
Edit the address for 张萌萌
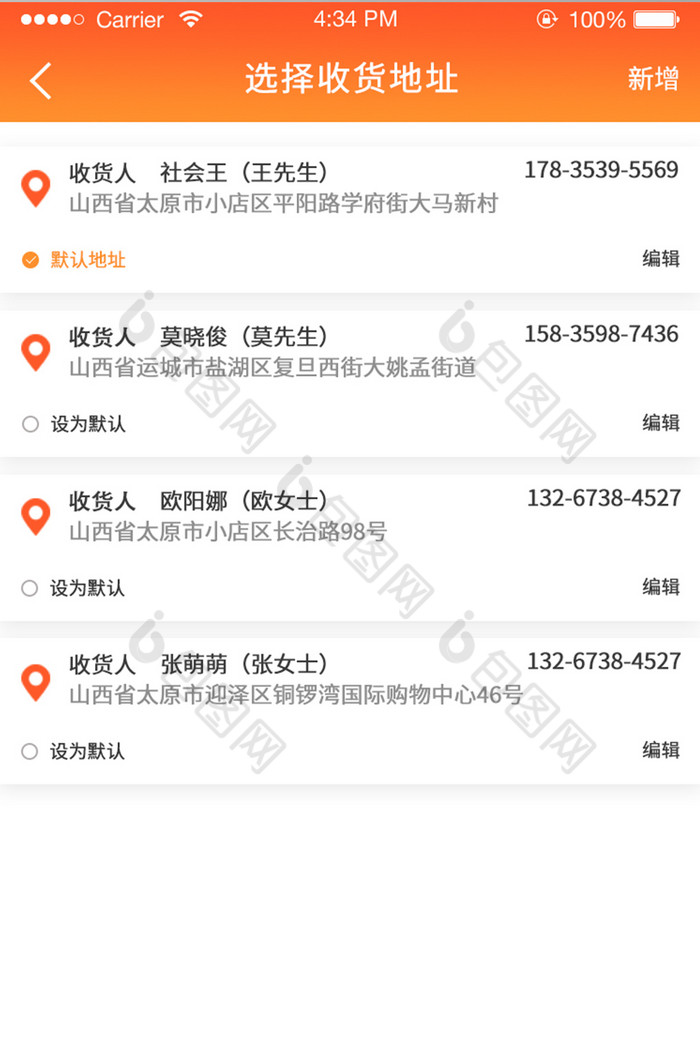click(x=660, y=750)
